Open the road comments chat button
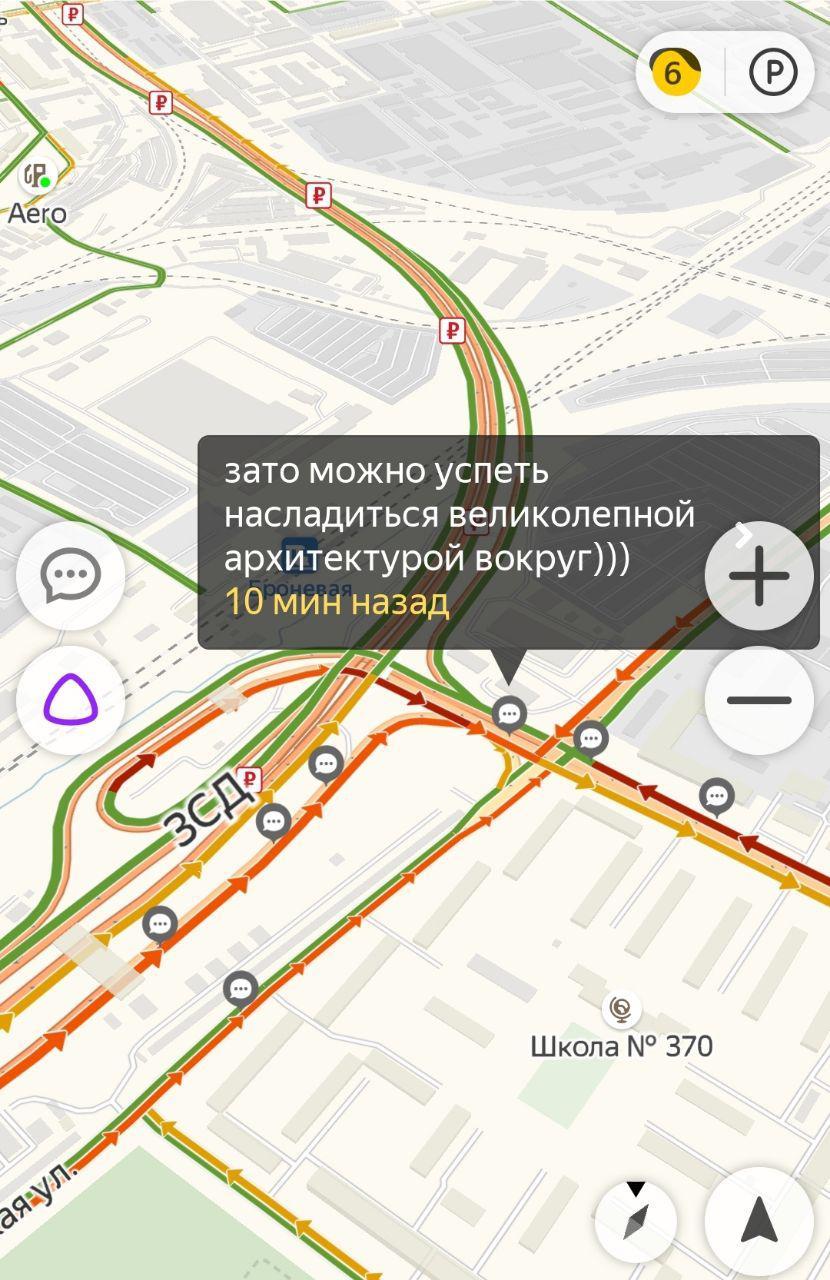This screenshot has width=830, height=1280. 70,575
